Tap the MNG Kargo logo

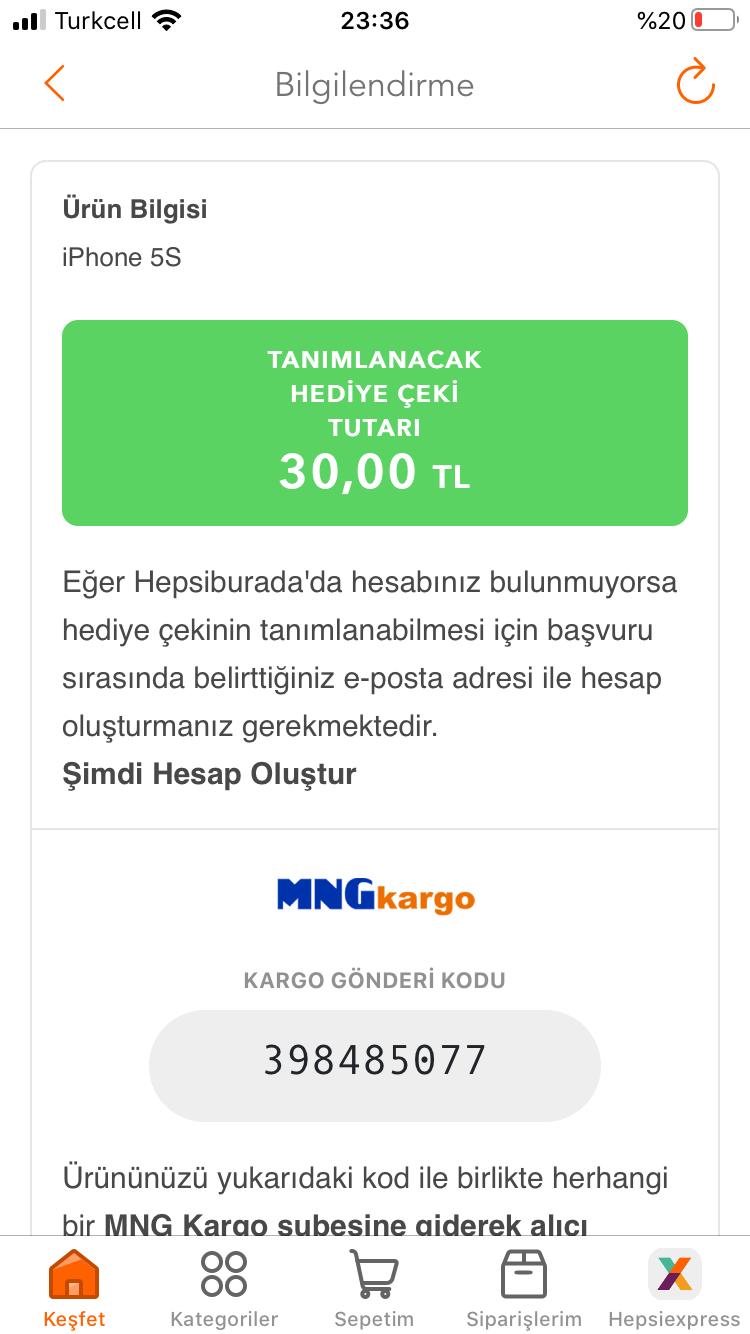375,897
